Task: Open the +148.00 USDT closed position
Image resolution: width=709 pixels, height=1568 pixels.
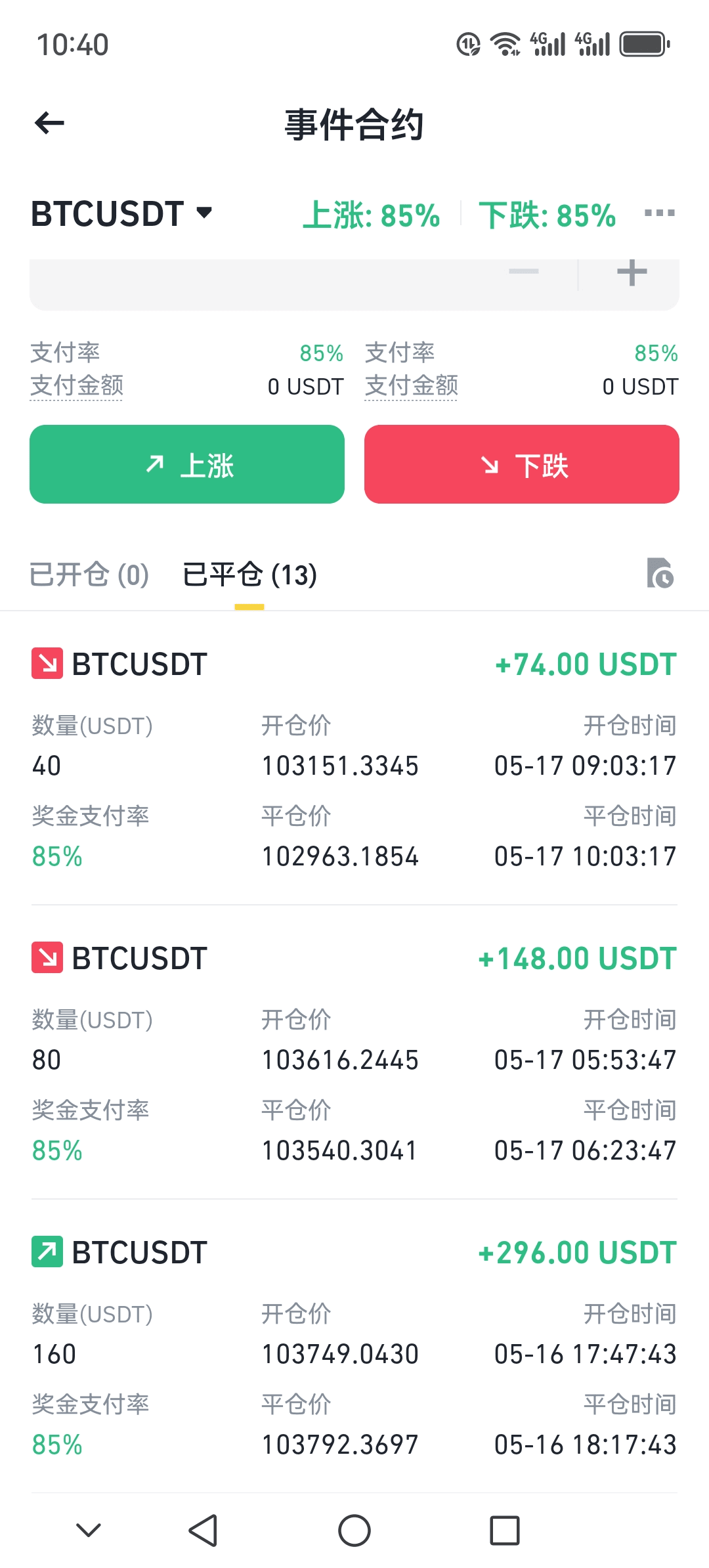Action: click(354, 1053)
